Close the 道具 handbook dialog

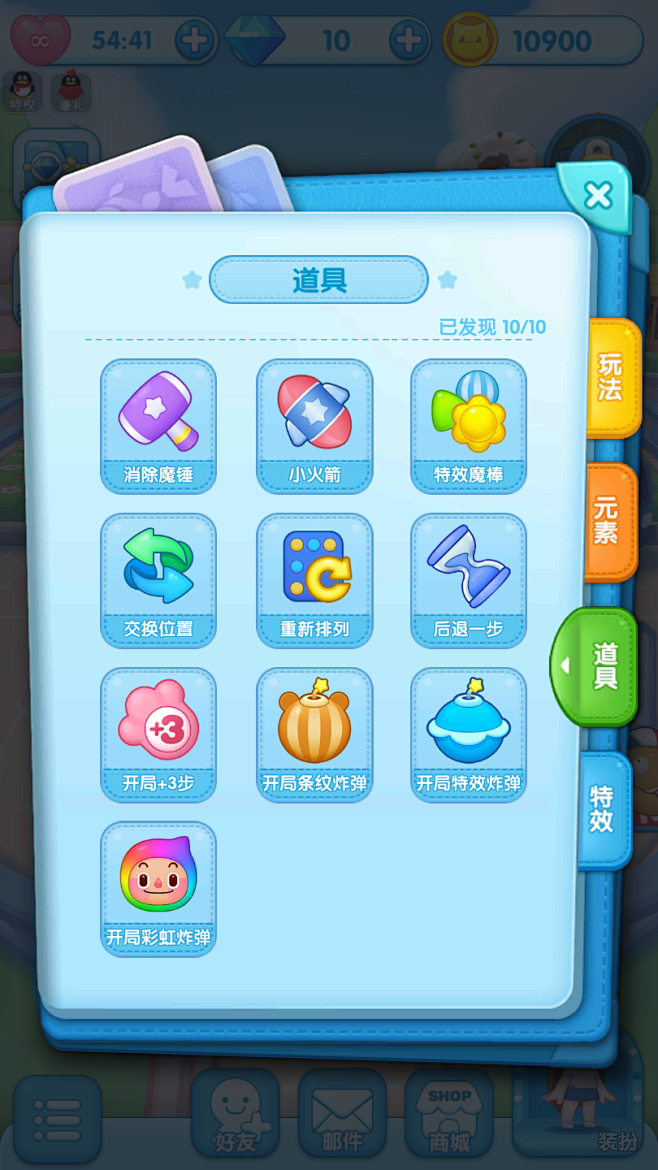(x=597, y=196)
